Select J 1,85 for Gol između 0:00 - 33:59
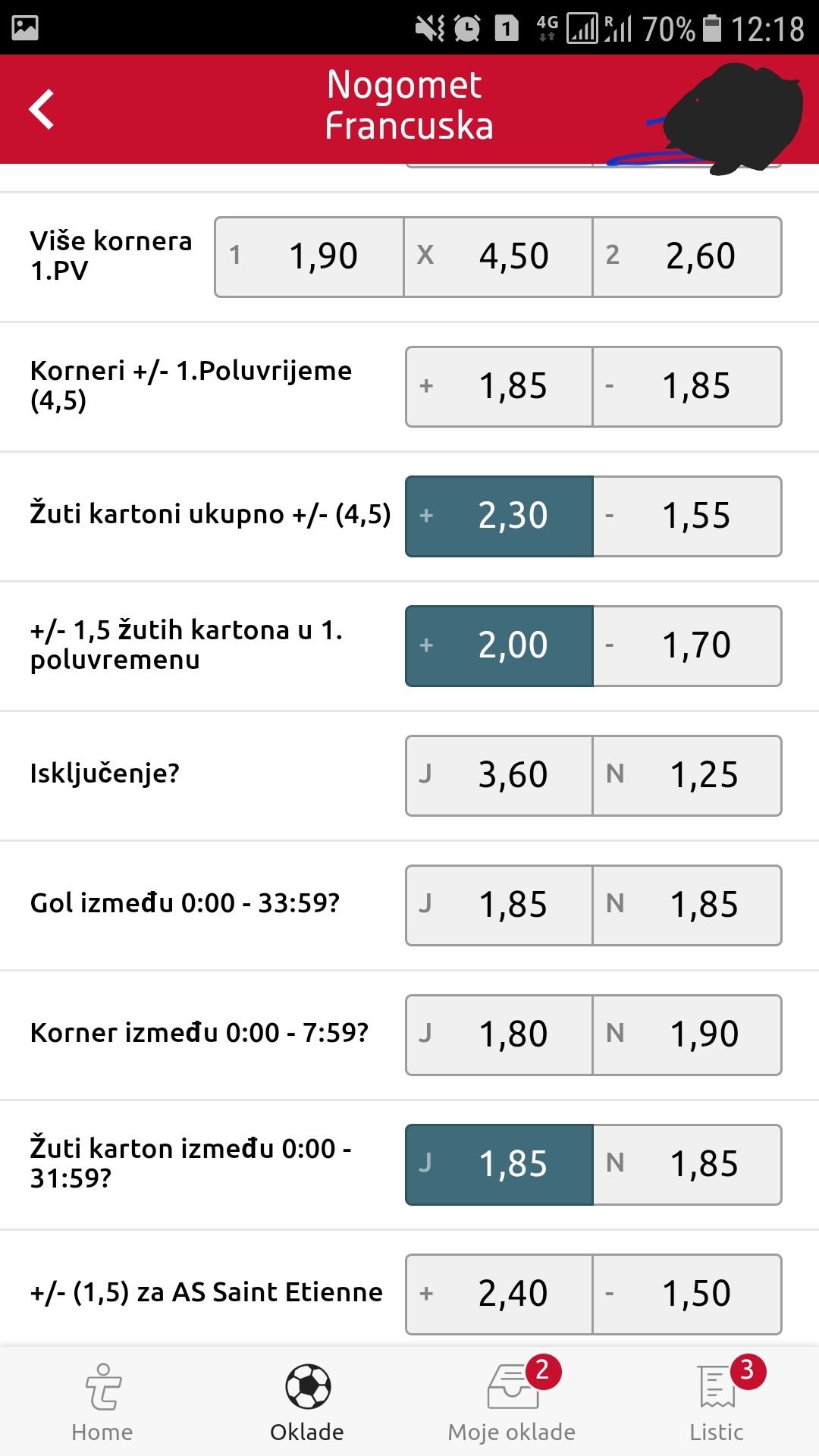The image size is (819, 1456). point(499,905)
